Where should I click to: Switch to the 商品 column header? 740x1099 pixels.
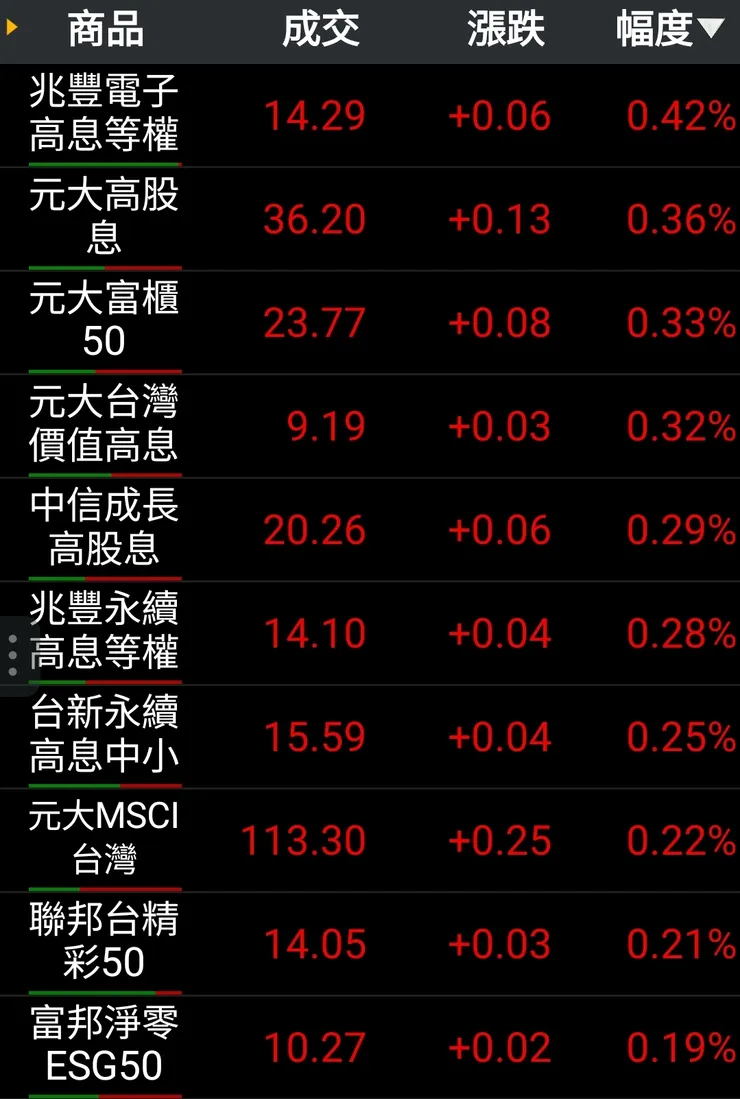tap(105, 29)
